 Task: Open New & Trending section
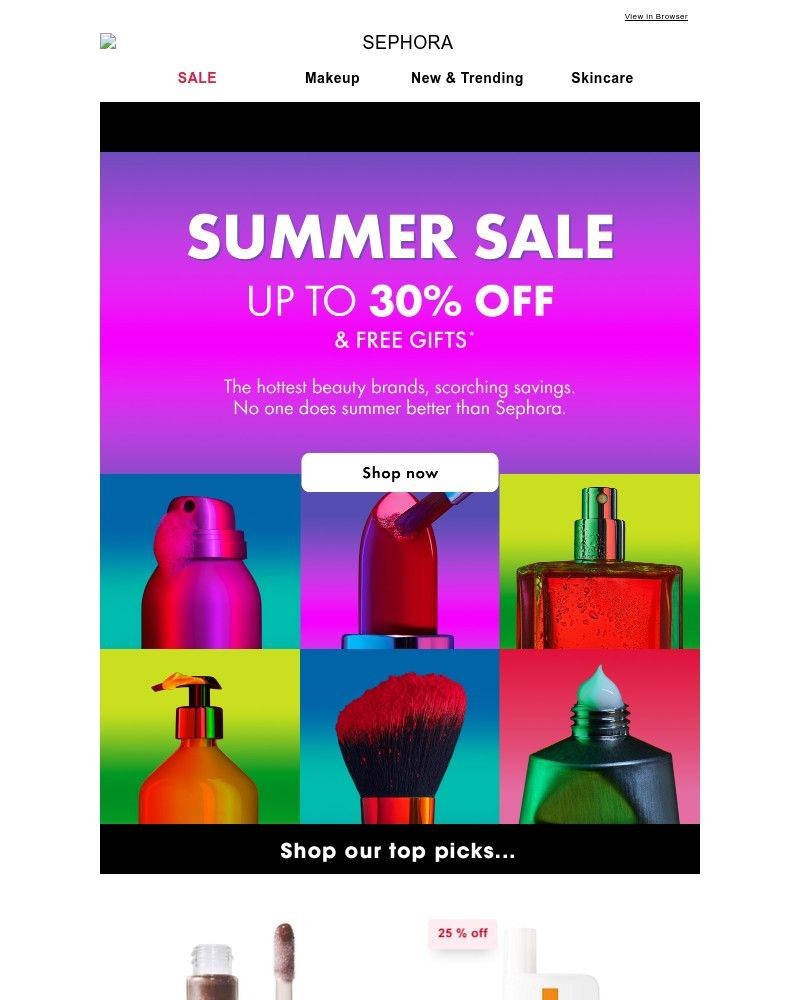(x=467, y=78)
